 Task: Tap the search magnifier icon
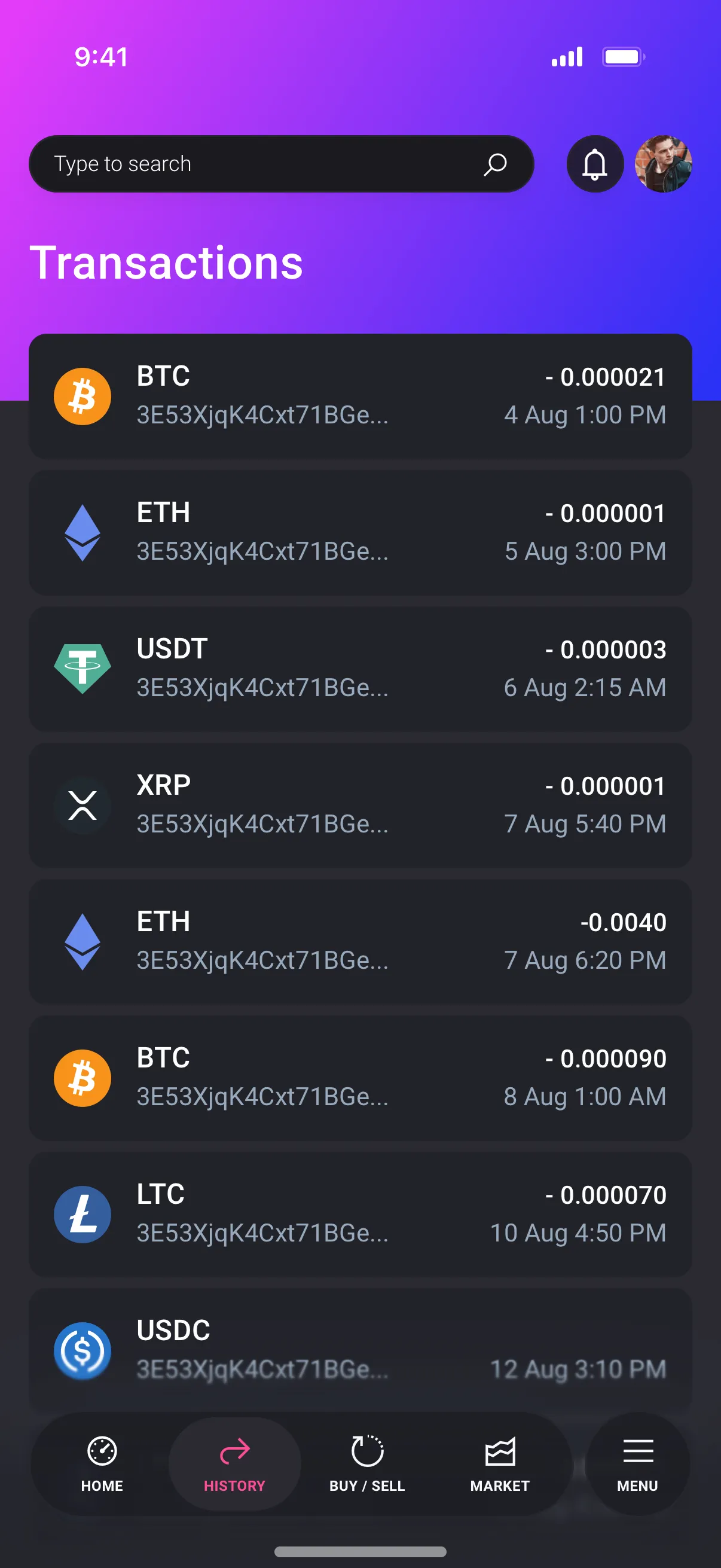point(494,164)
